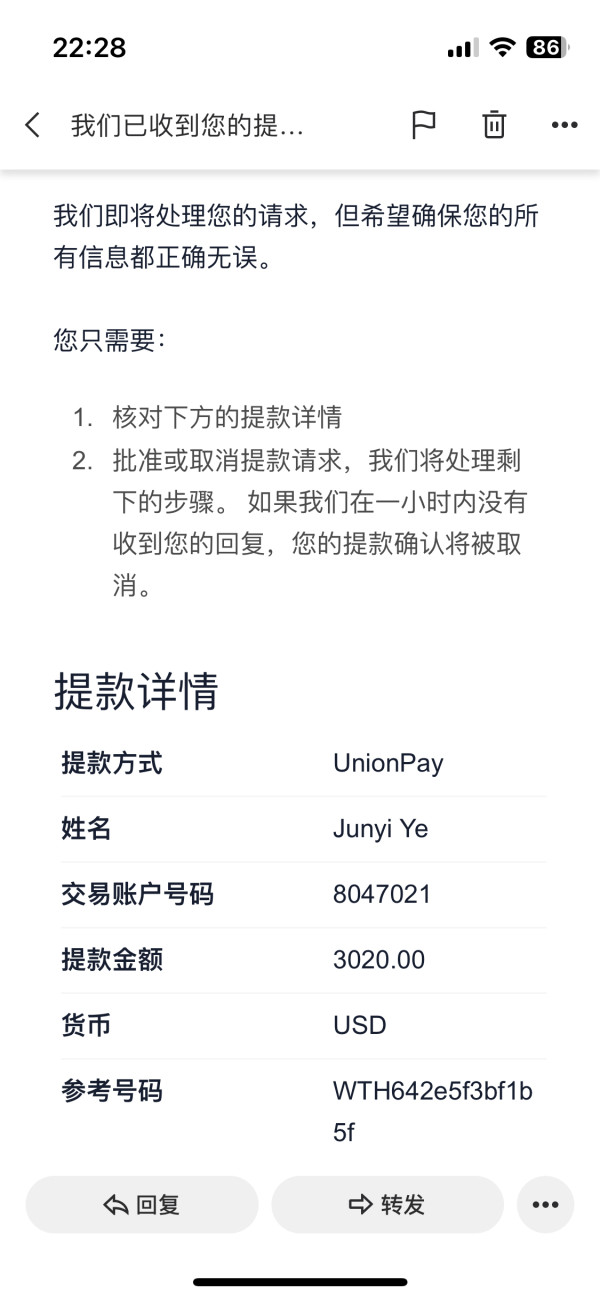The height and width of the screenshot is (1299, 600).
Task: Open the top overflow menu
Action: point(565,126)
